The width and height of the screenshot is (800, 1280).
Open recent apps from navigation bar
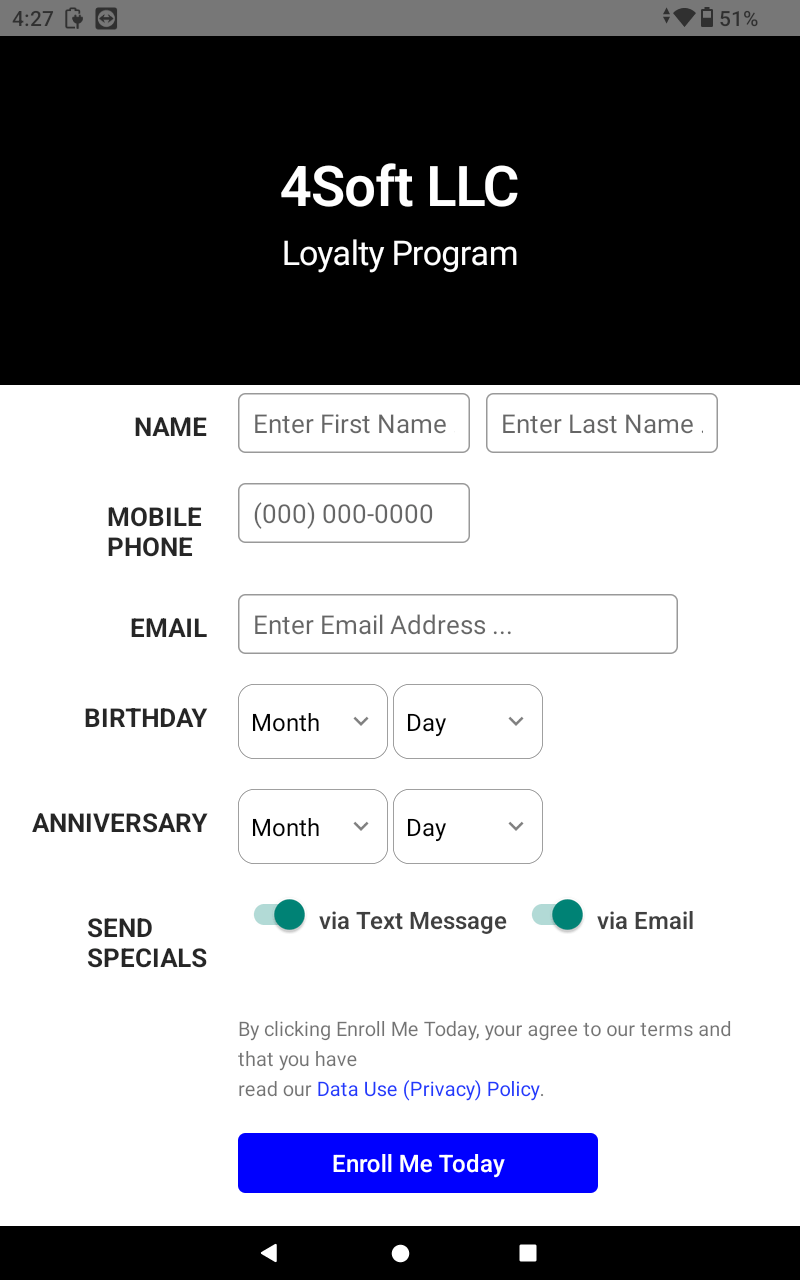click(528, 1253)
